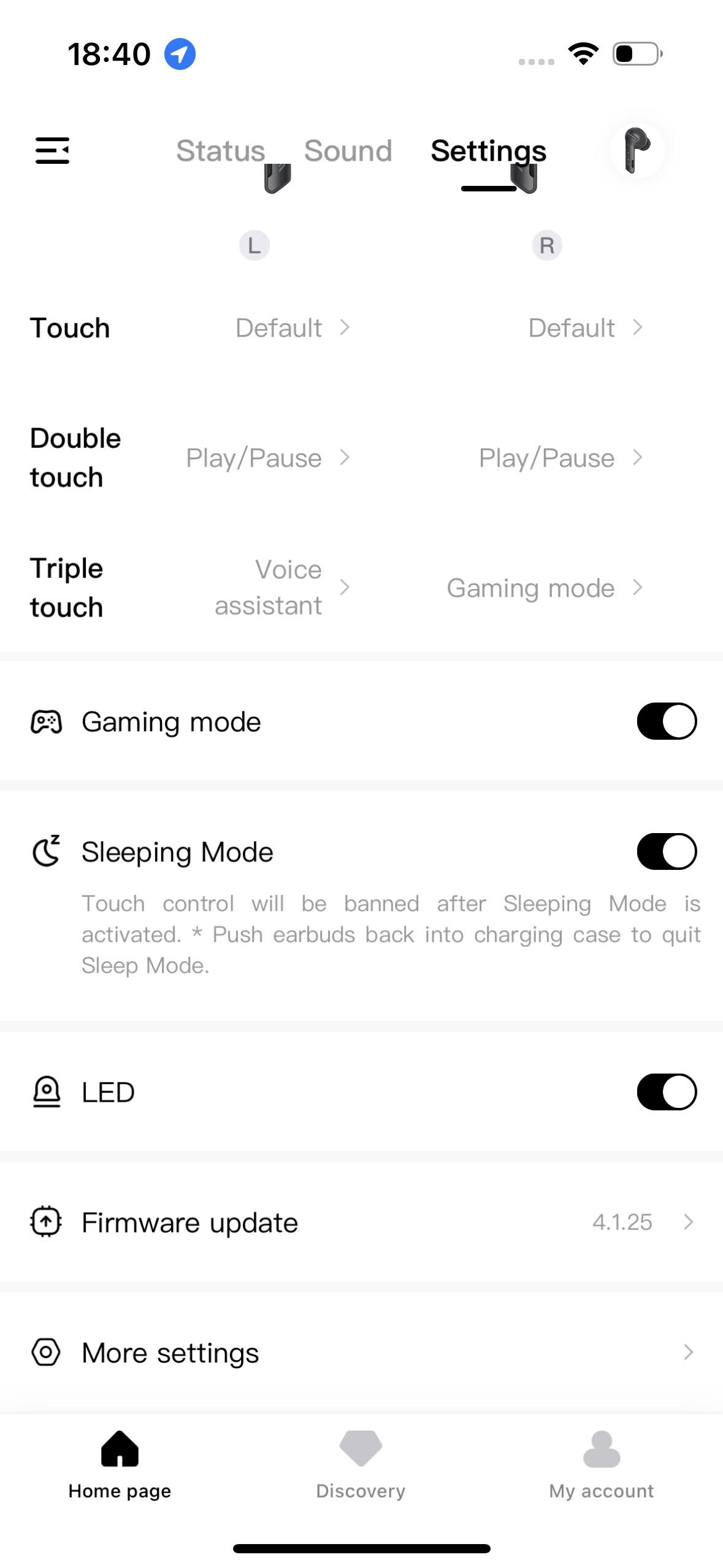Screen dimensions: 723x1568
Task: Change right Double touch Play/Pause action
Action: (x=560, y=458)
